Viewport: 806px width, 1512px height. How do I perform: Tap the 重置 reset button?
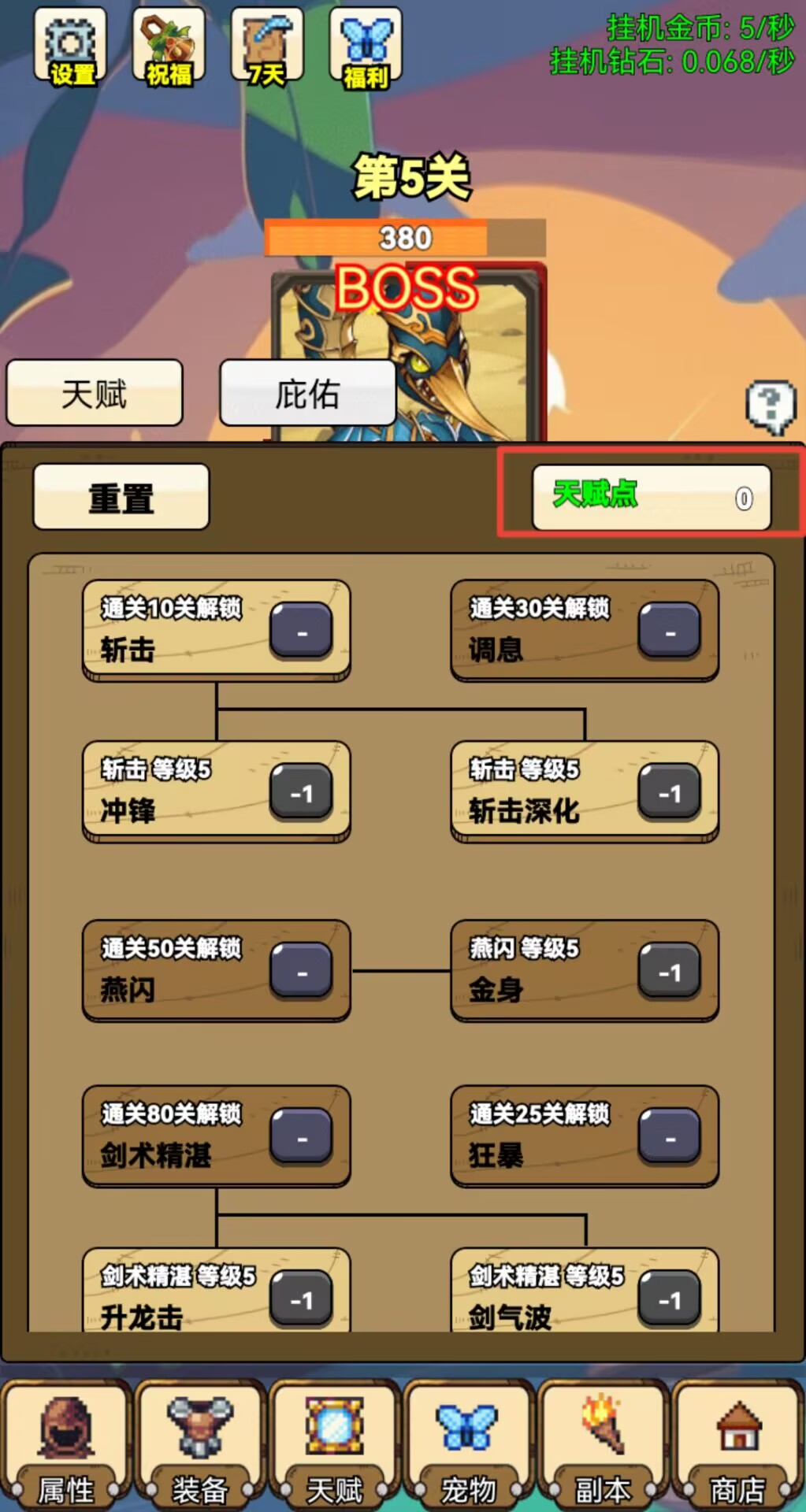(121, 497)
